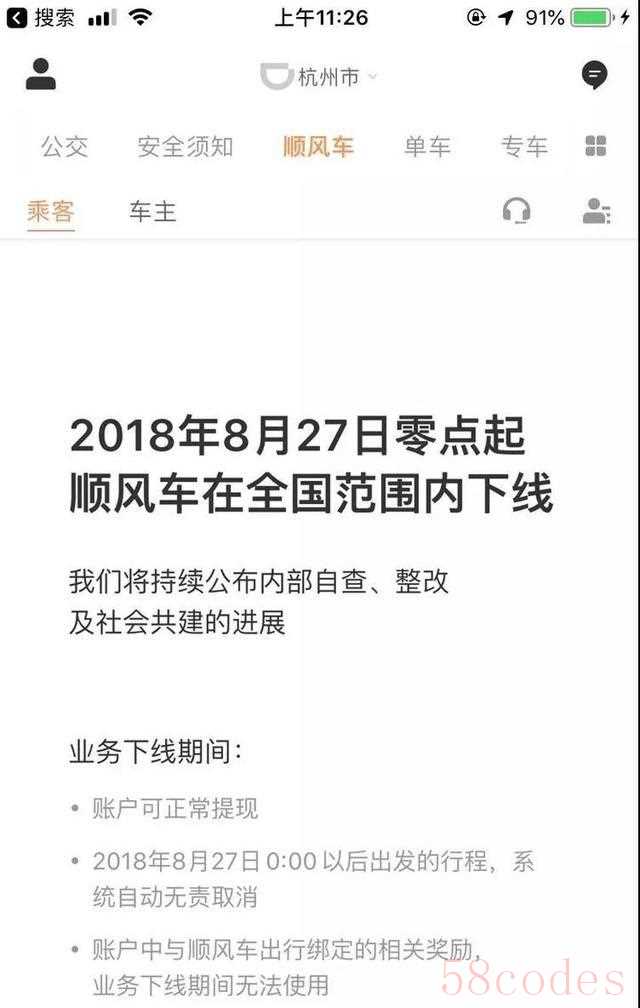640x1008 pixels.
Task: Tap the 顺风车 tab
Action: point(318,147)
